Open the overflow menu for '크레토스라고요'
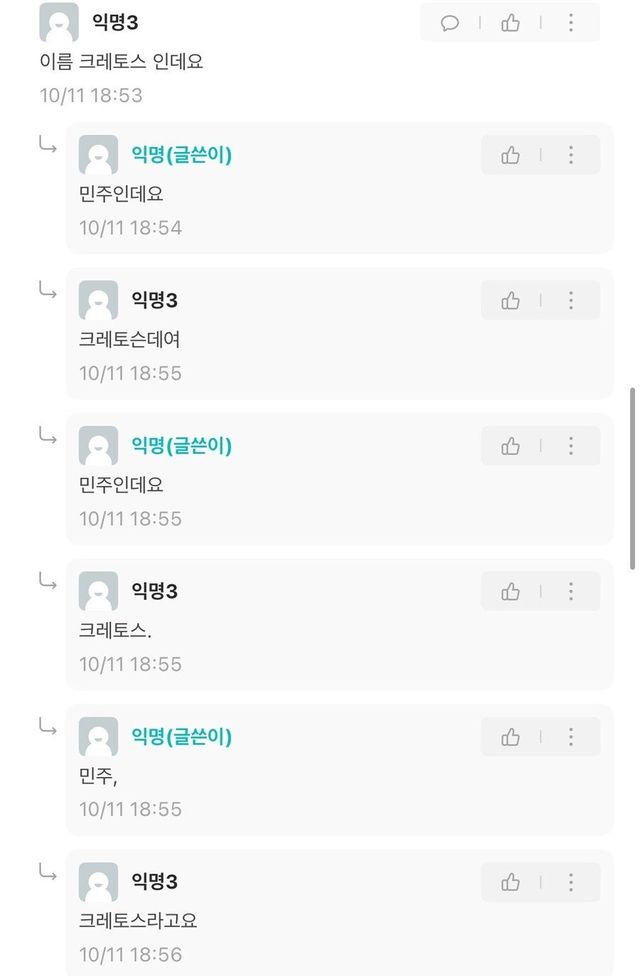The width and height of the screenshot is (640, 976). coord(571,882)
